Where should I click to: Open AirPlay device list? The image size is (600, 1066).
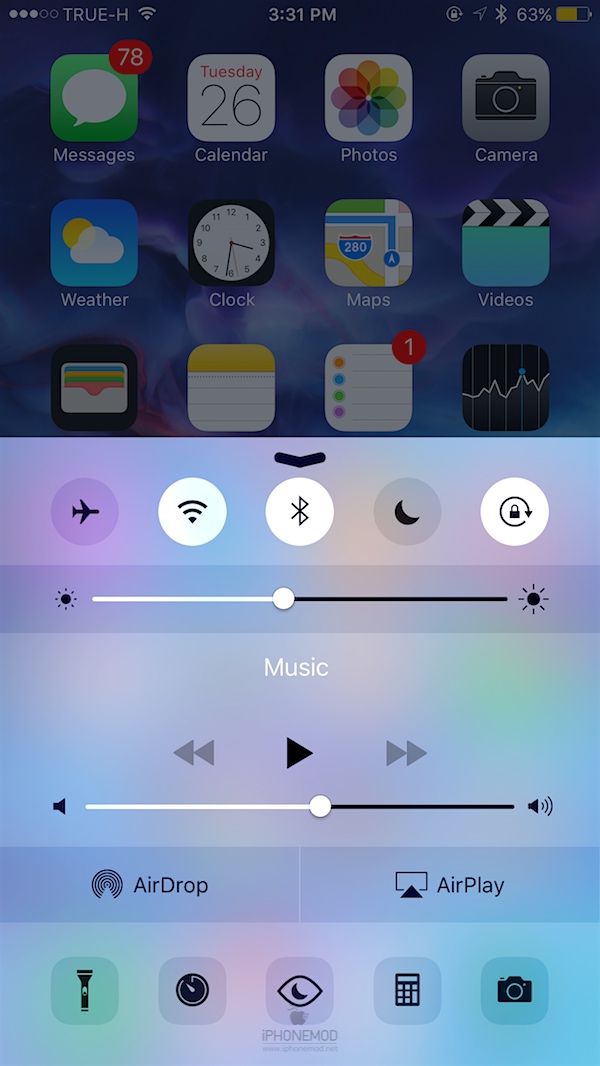pyautogui.click(x=450, y=885)
